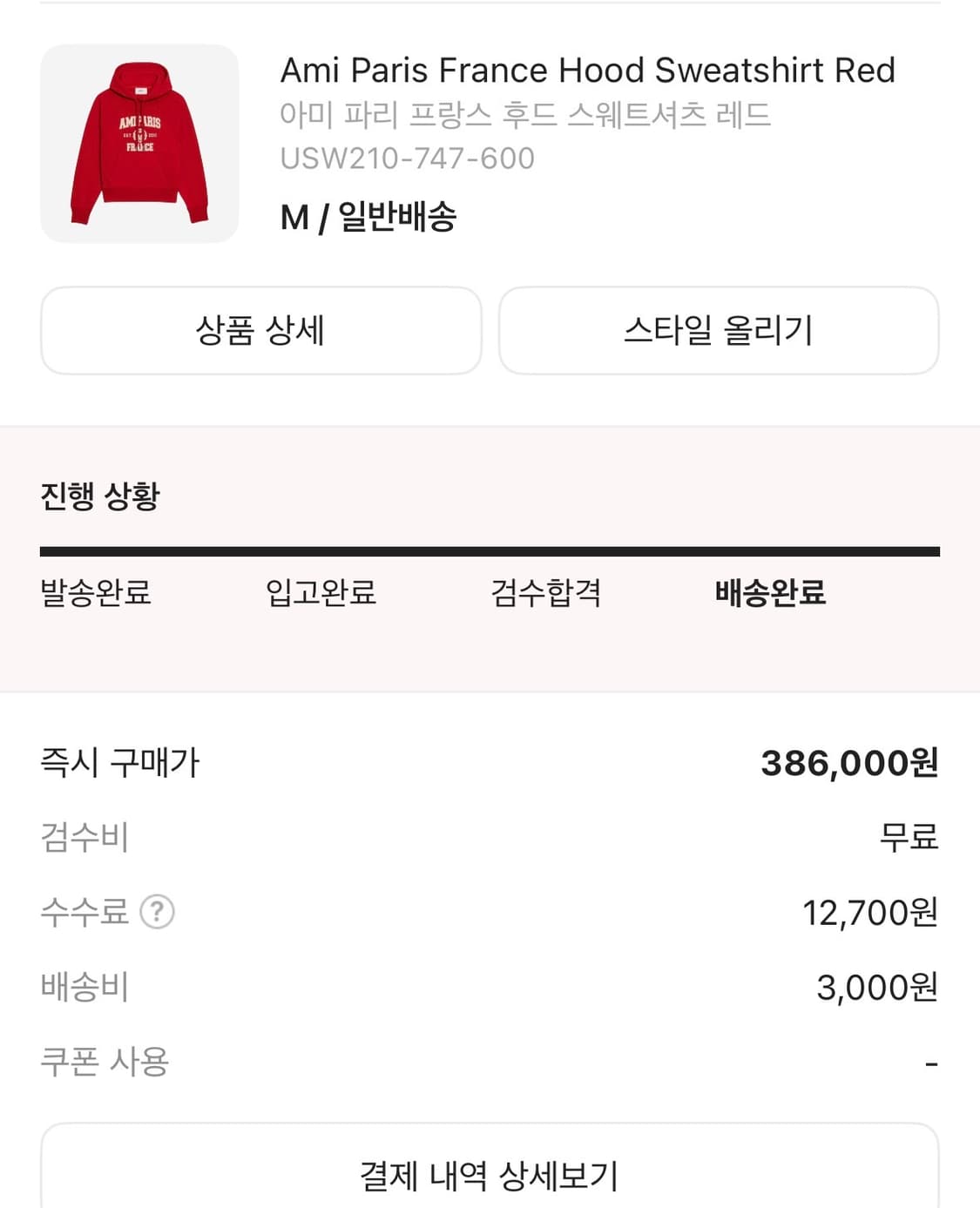Click the style code USW210-747-600
The width and height of the screenshot is (980, 1208).
click(x=409, y=159)
